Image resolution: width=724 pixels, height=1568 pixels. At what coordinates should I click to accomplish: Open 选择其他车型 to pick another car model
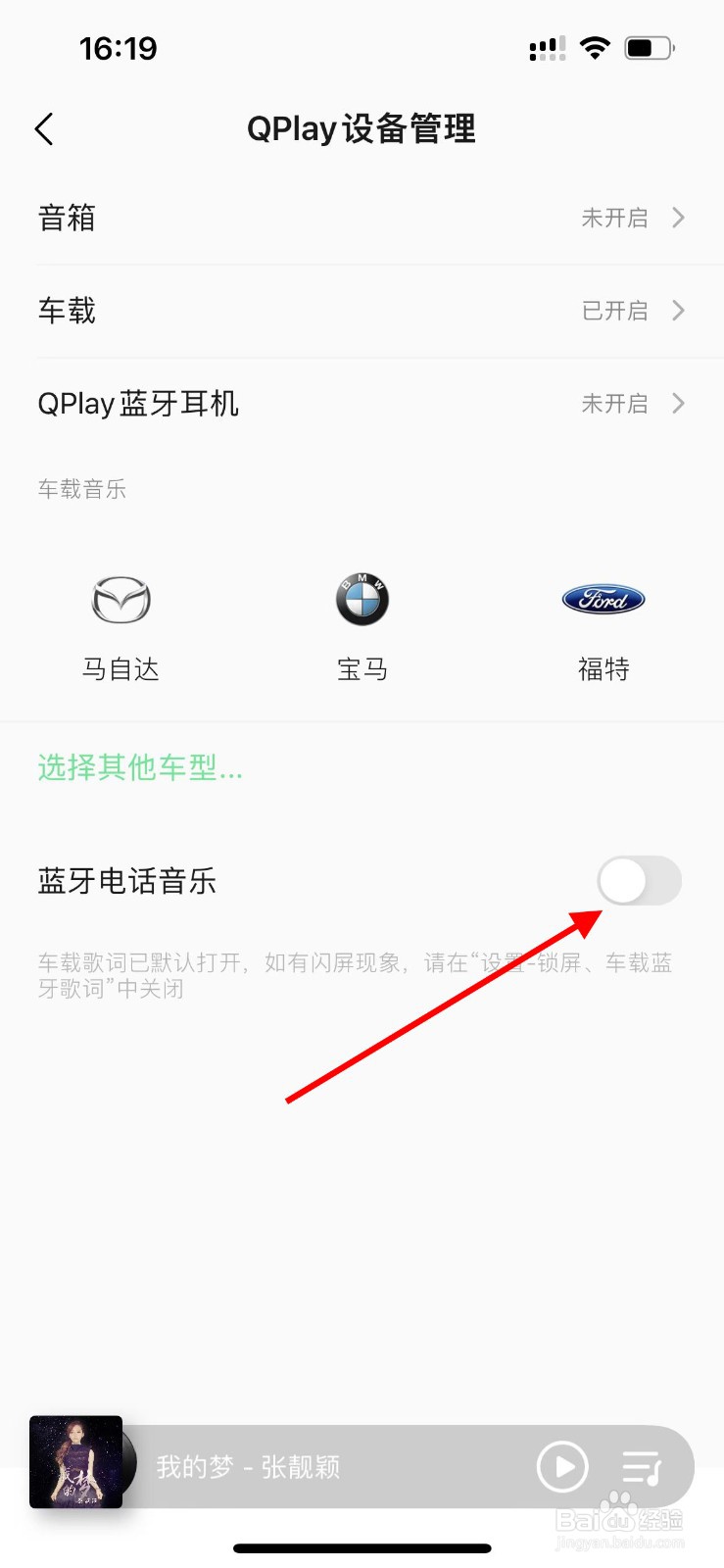(139, 768)
